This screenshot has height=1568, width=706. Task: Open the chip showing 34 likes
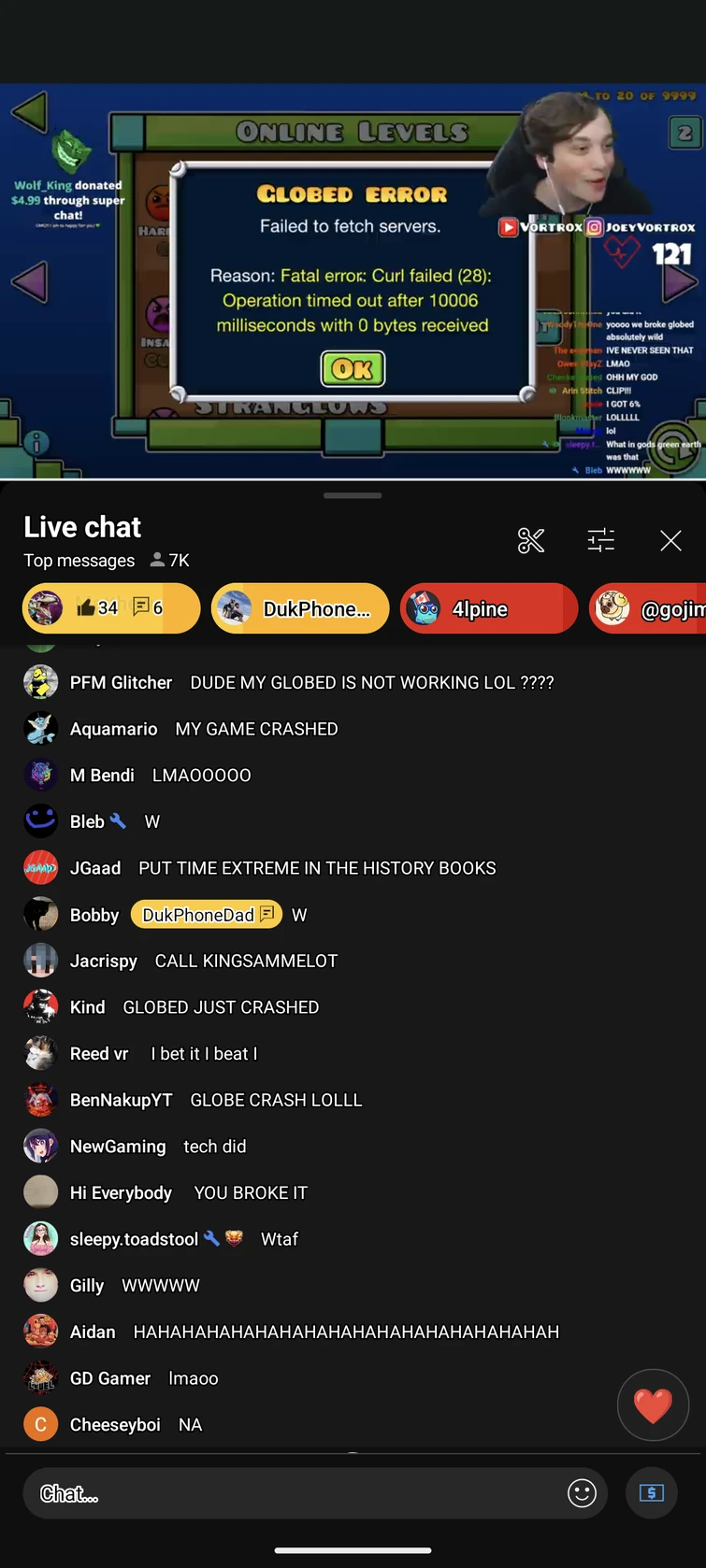[111, 608]
